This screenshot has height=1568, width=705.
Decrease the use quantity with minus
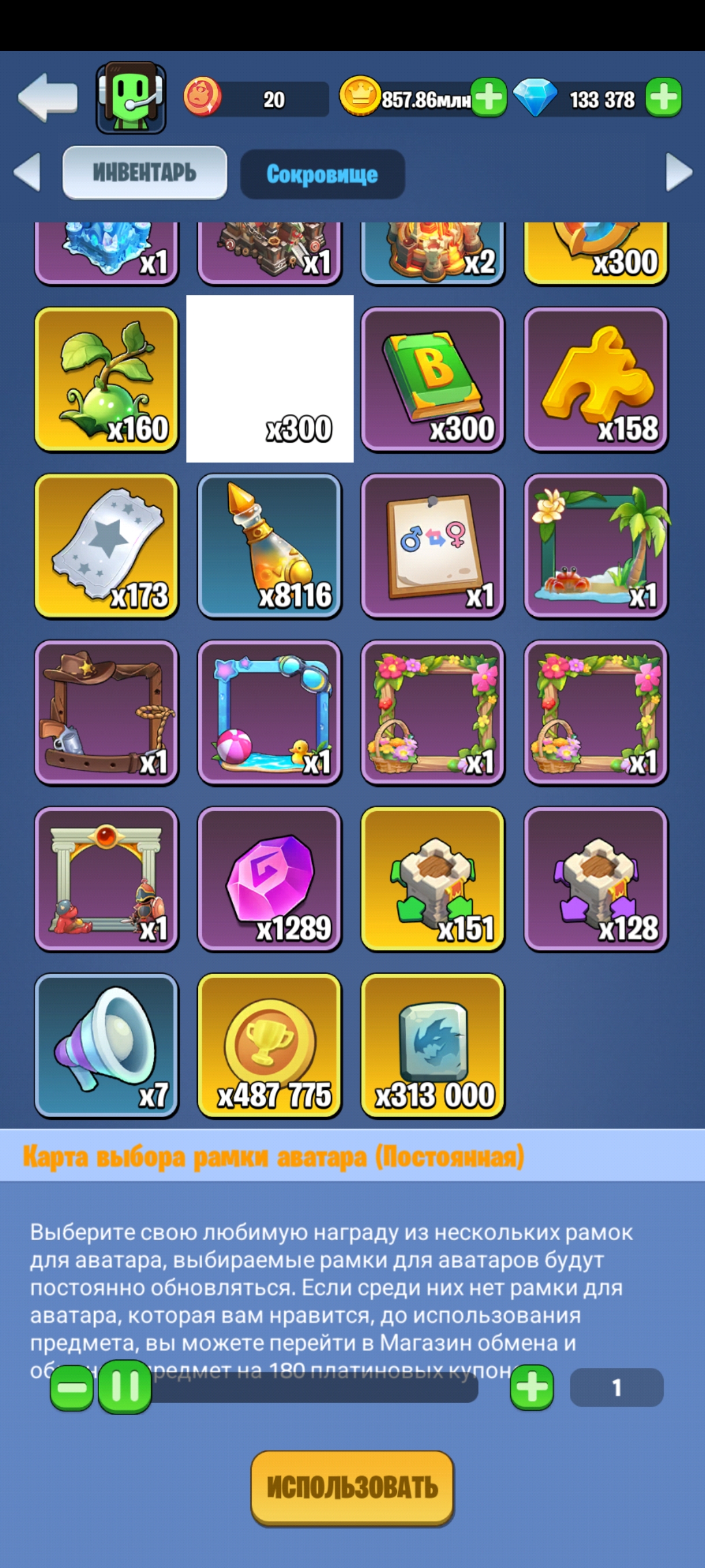[x=72, y=1387]
